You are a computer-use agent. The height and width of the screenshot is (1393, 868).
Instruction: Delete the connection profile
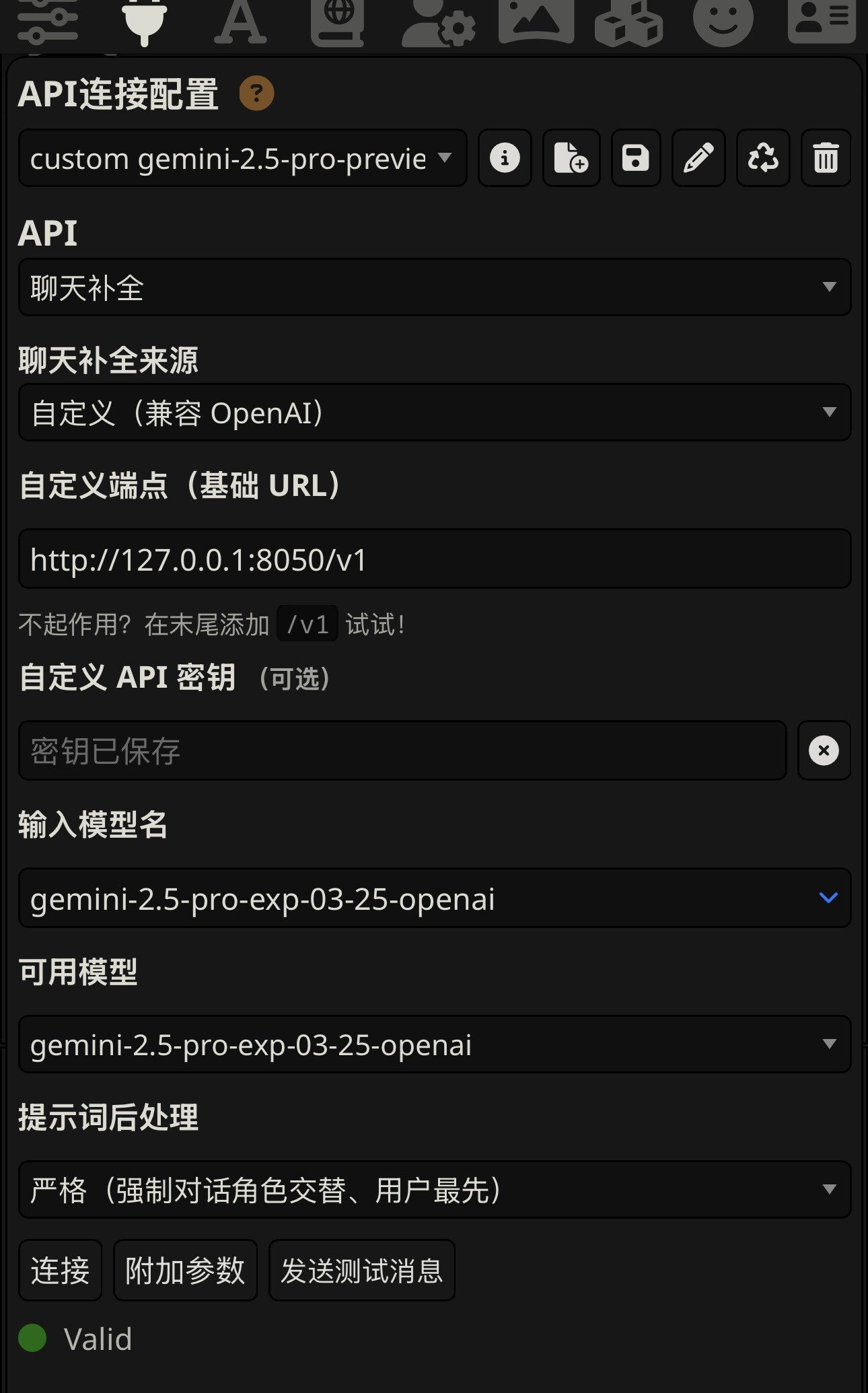click(826, 159)
